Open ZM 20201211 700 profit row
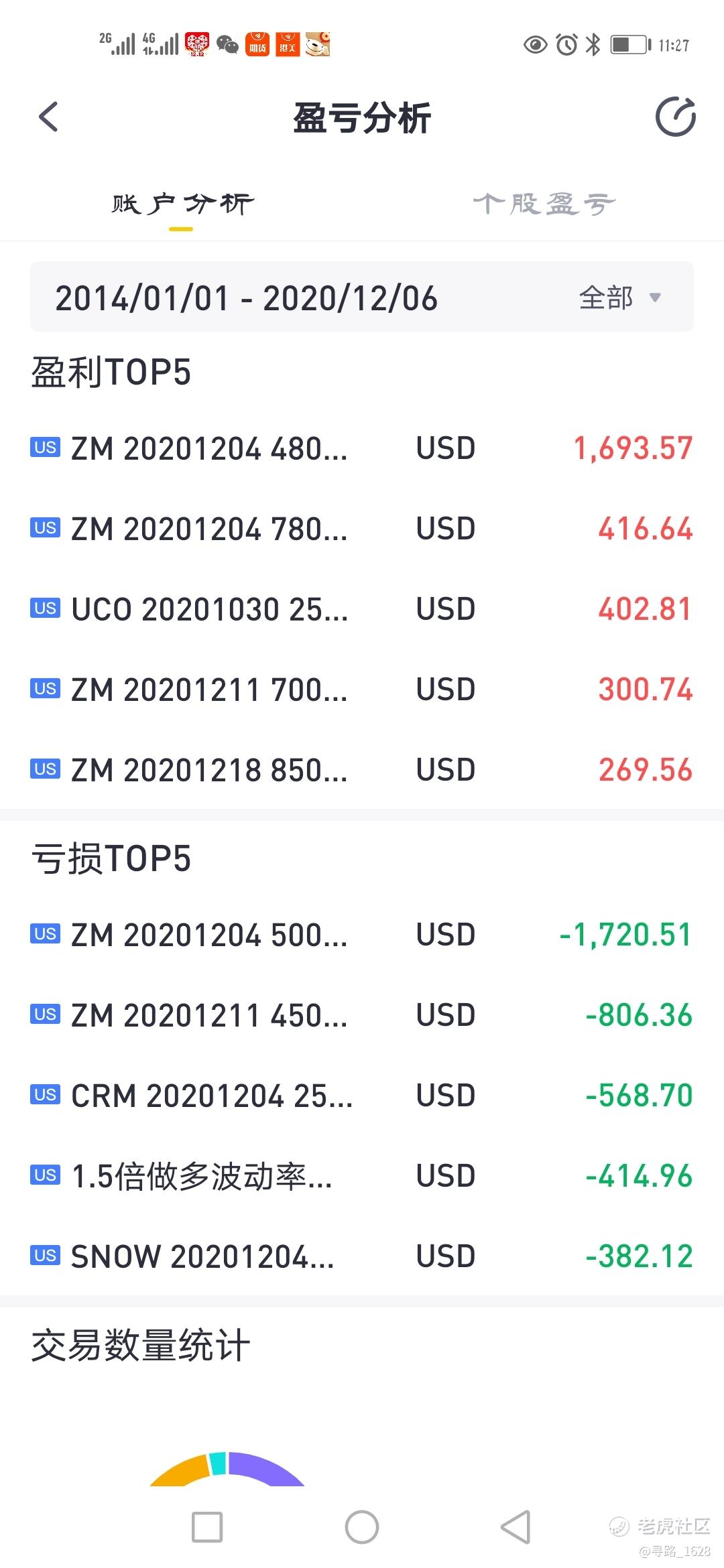The width and height of the screenshot is (724, 1568). point(362,690)
